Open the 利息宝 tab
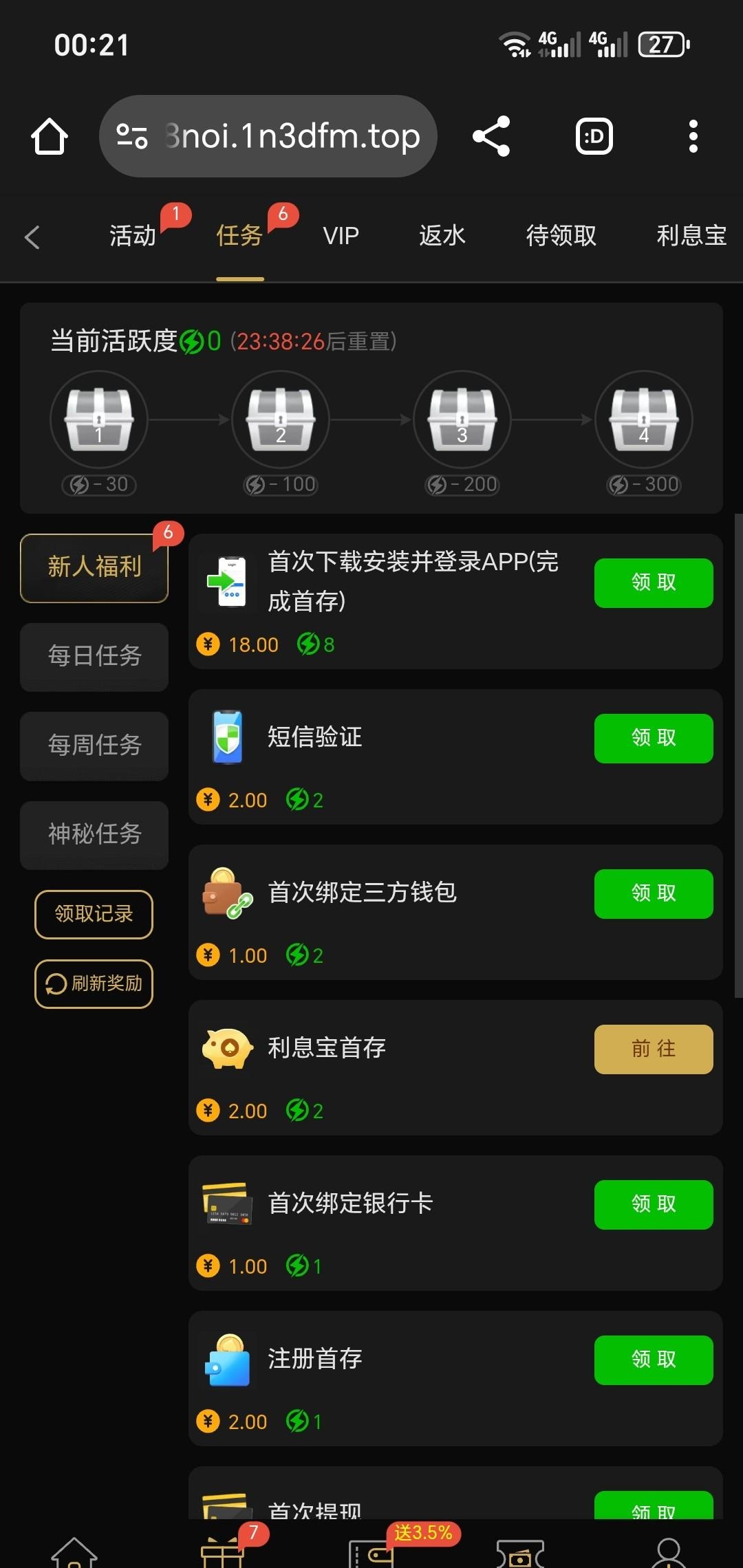743x1568 pixels. point(691,236)
